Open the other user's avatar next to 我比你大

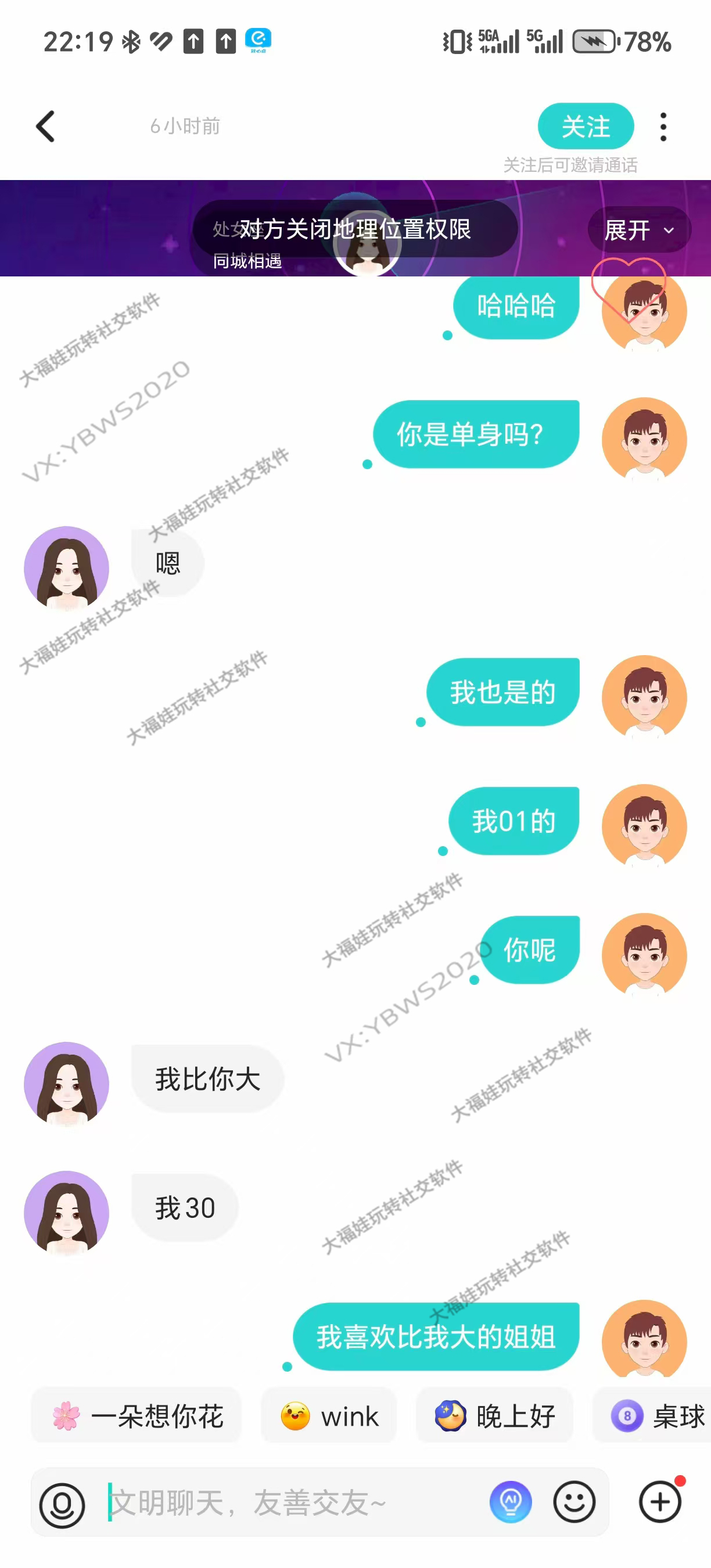click(66, 1084)
